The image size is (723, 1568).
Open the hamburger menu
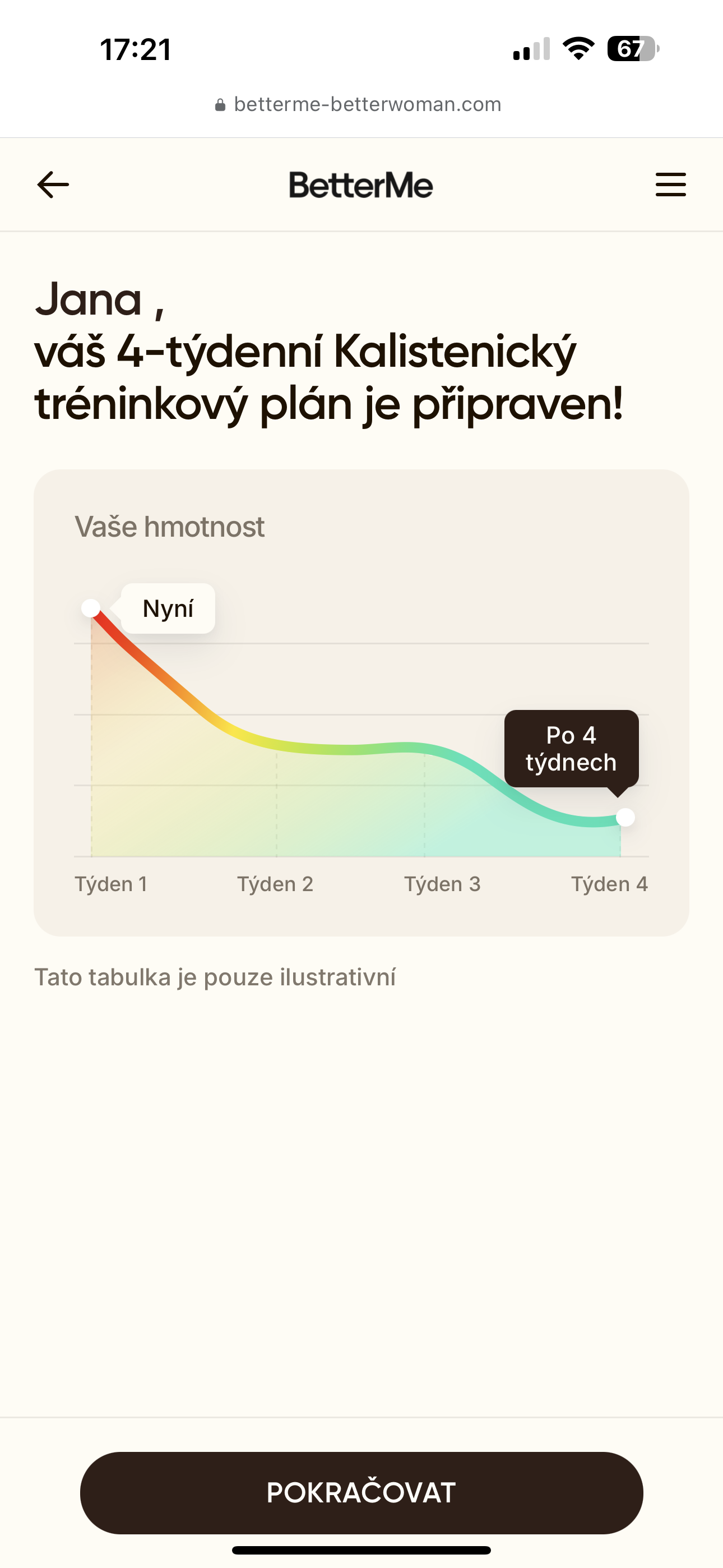click(x=670, y=185)
